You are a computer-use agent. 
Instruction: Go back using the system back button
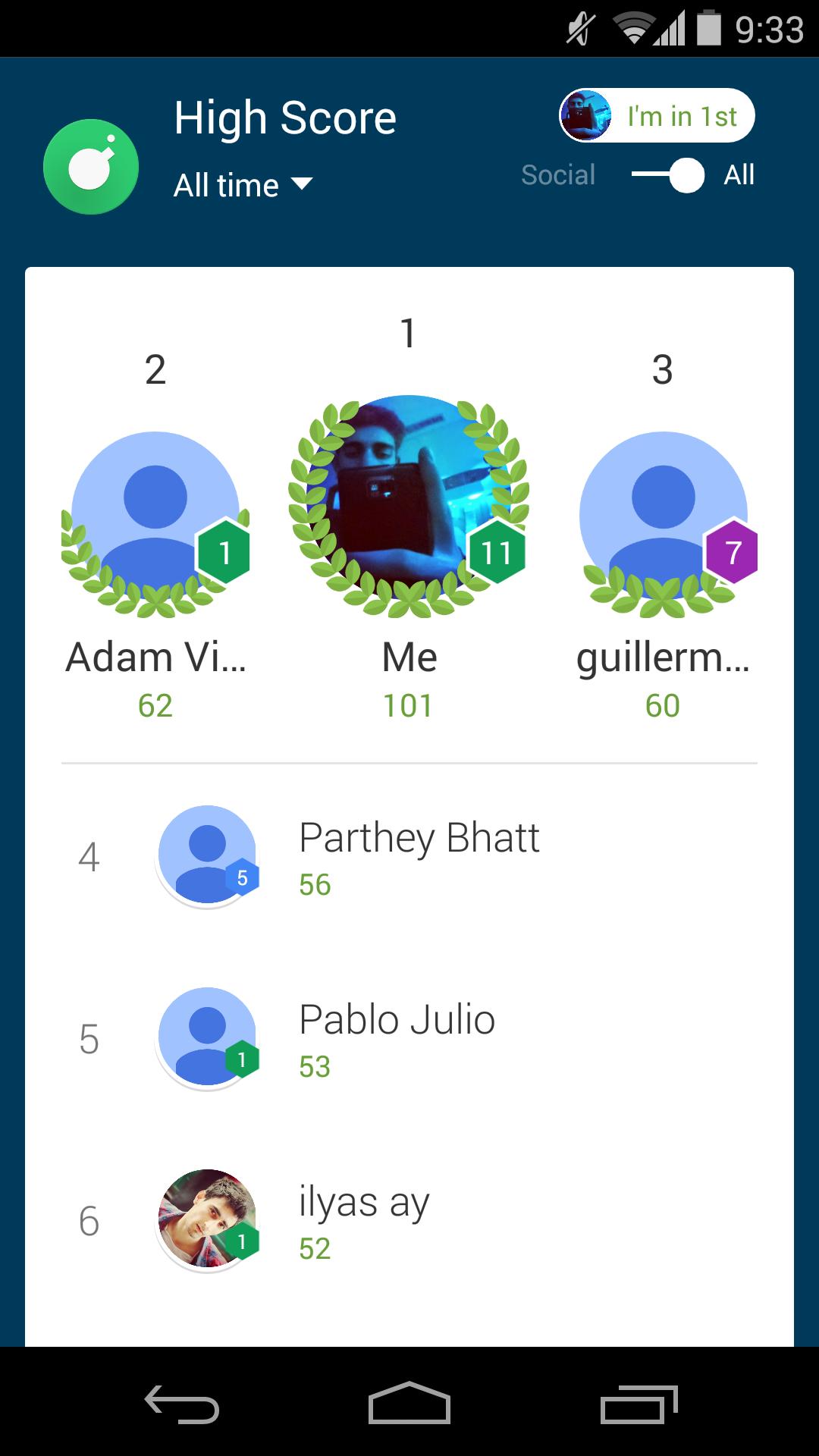182,1404
